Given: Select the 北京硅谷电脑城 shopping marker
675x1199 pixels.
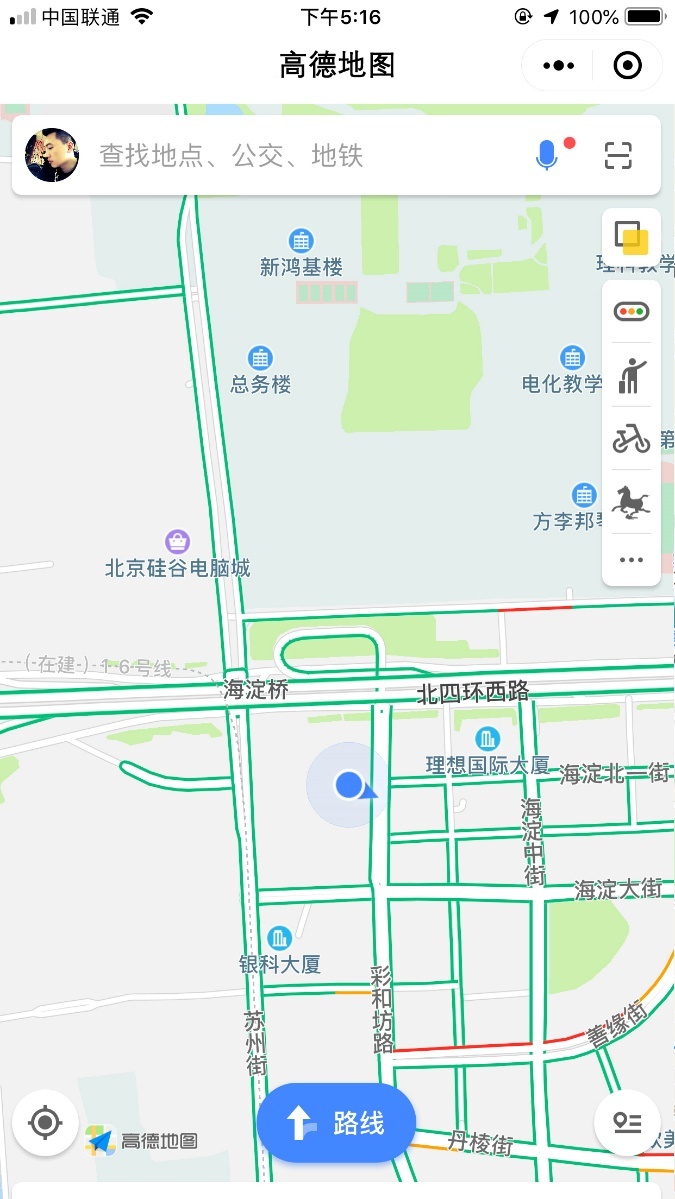Looking at the screenshot, I should pos(178,543).
